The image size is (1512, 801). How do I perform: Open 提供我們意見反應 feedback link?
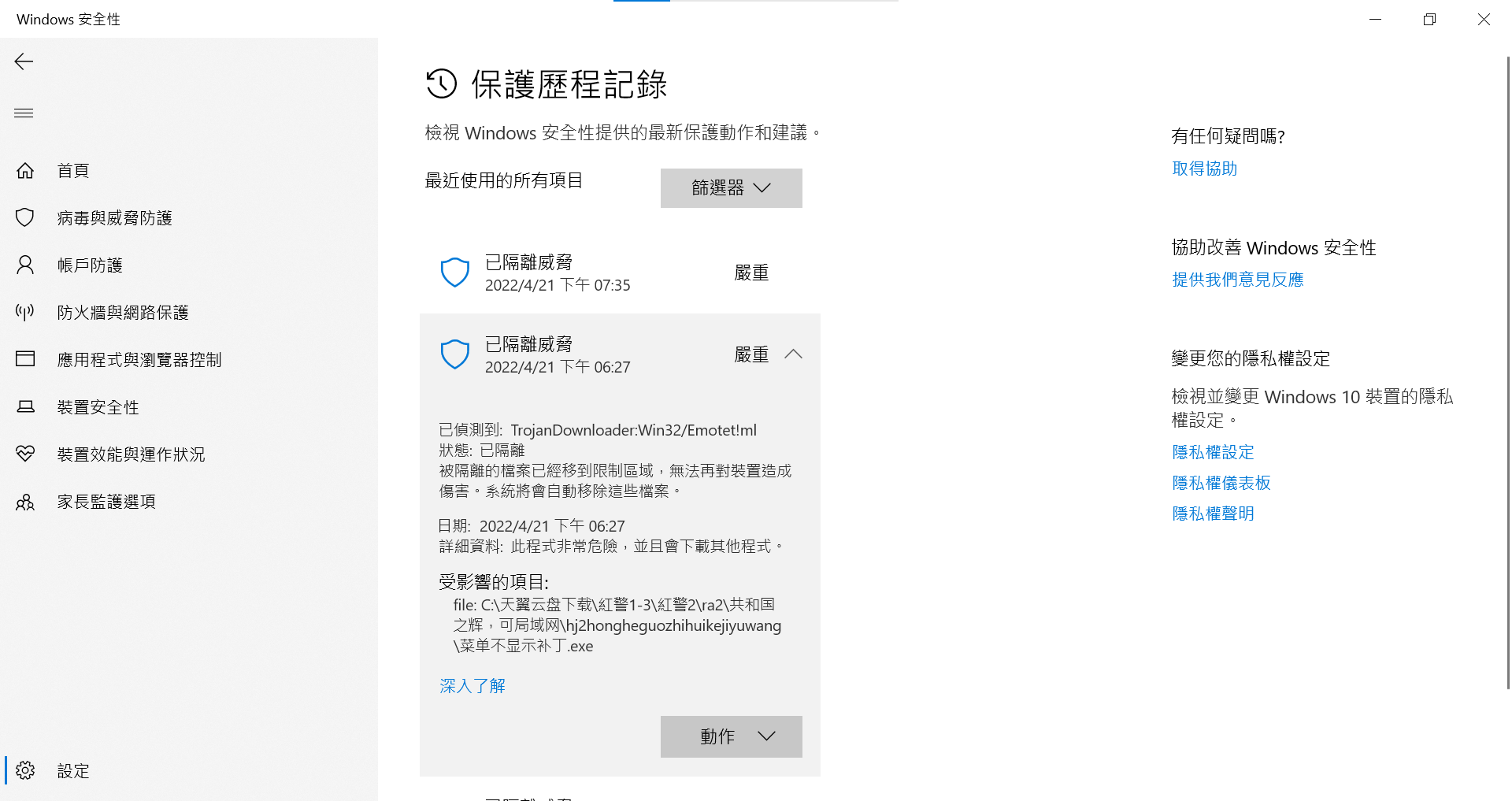tap(1237, 280)
